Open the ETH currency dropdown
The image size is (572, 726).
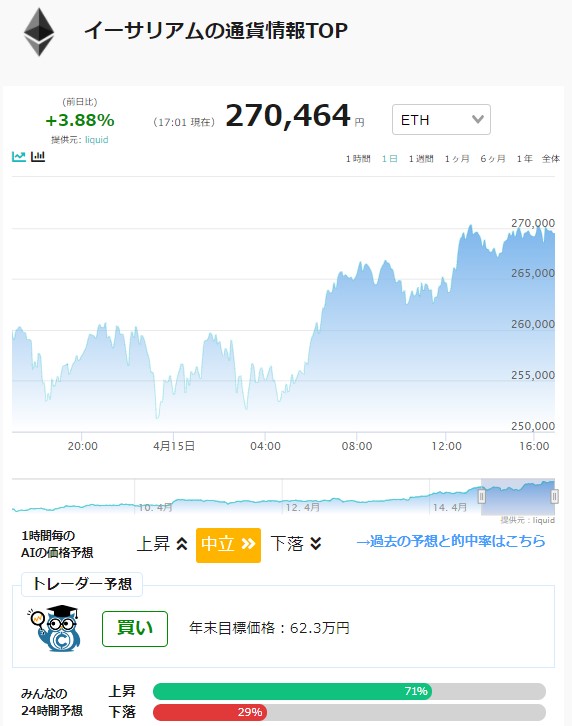(441, 119)
